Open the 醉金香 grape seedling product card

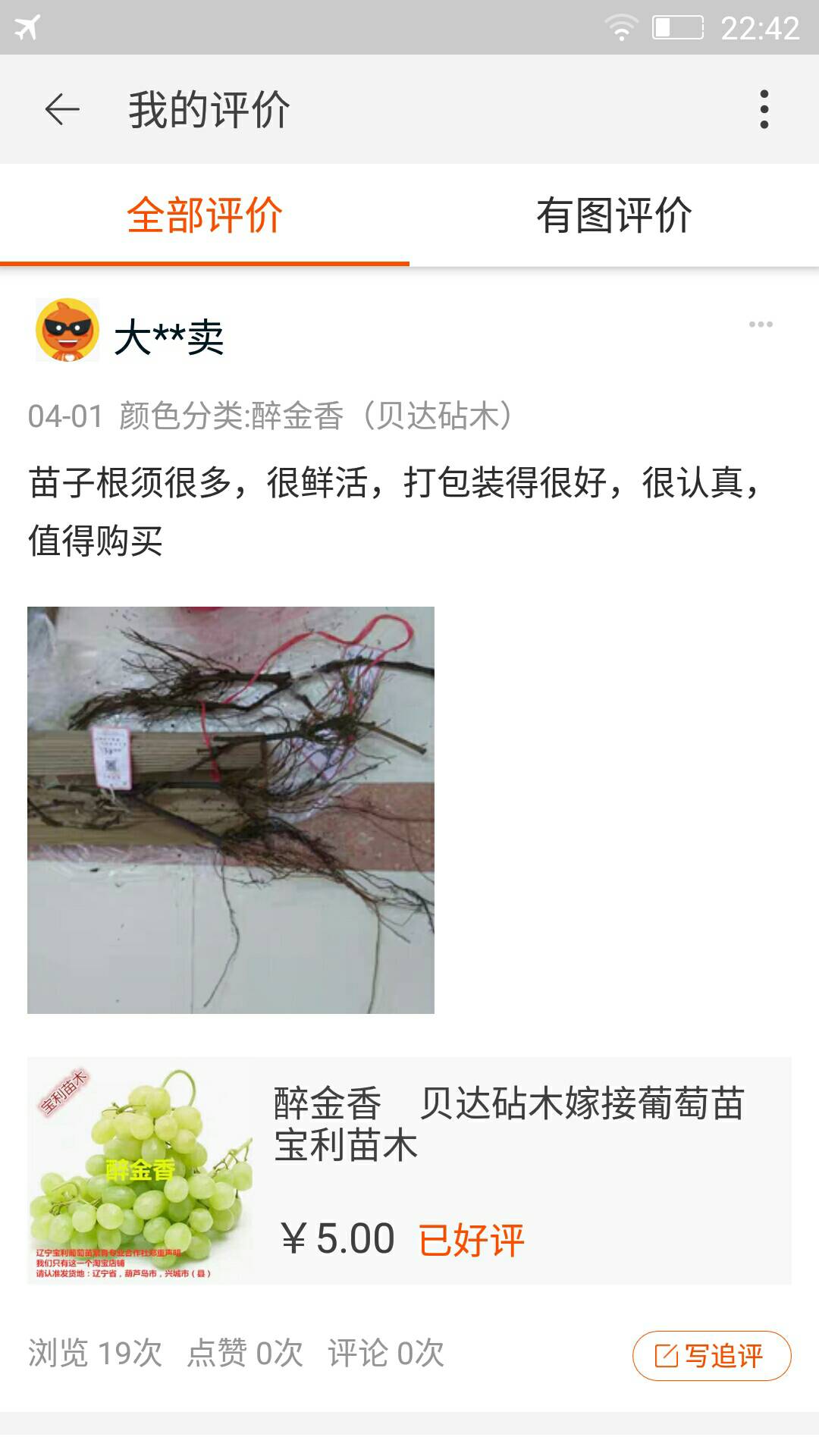tap(409, 1171)
